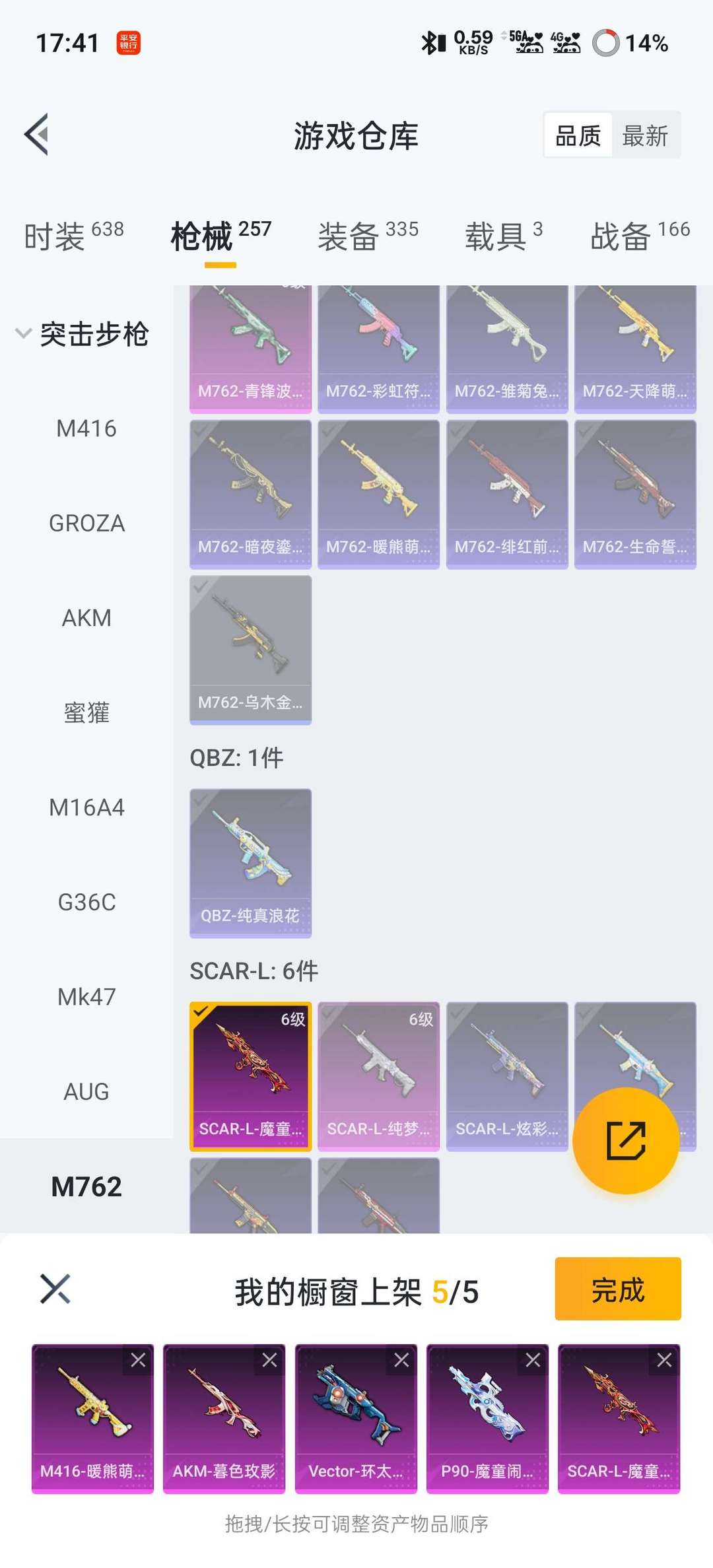Select GROZA in the weapon list

[x=86, y=524]
